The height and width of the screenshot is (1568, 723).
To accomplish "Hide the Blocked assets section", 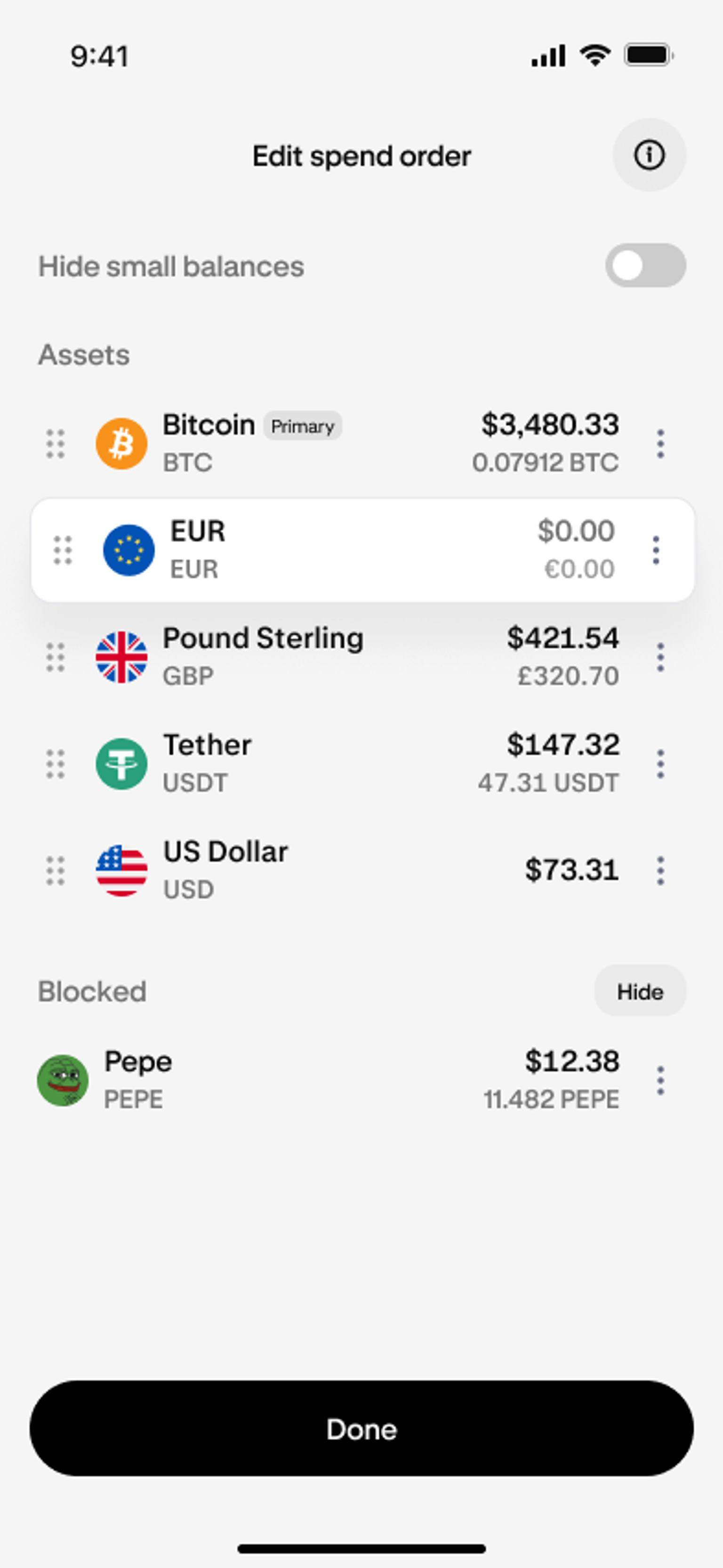I will tap(640, 992).
